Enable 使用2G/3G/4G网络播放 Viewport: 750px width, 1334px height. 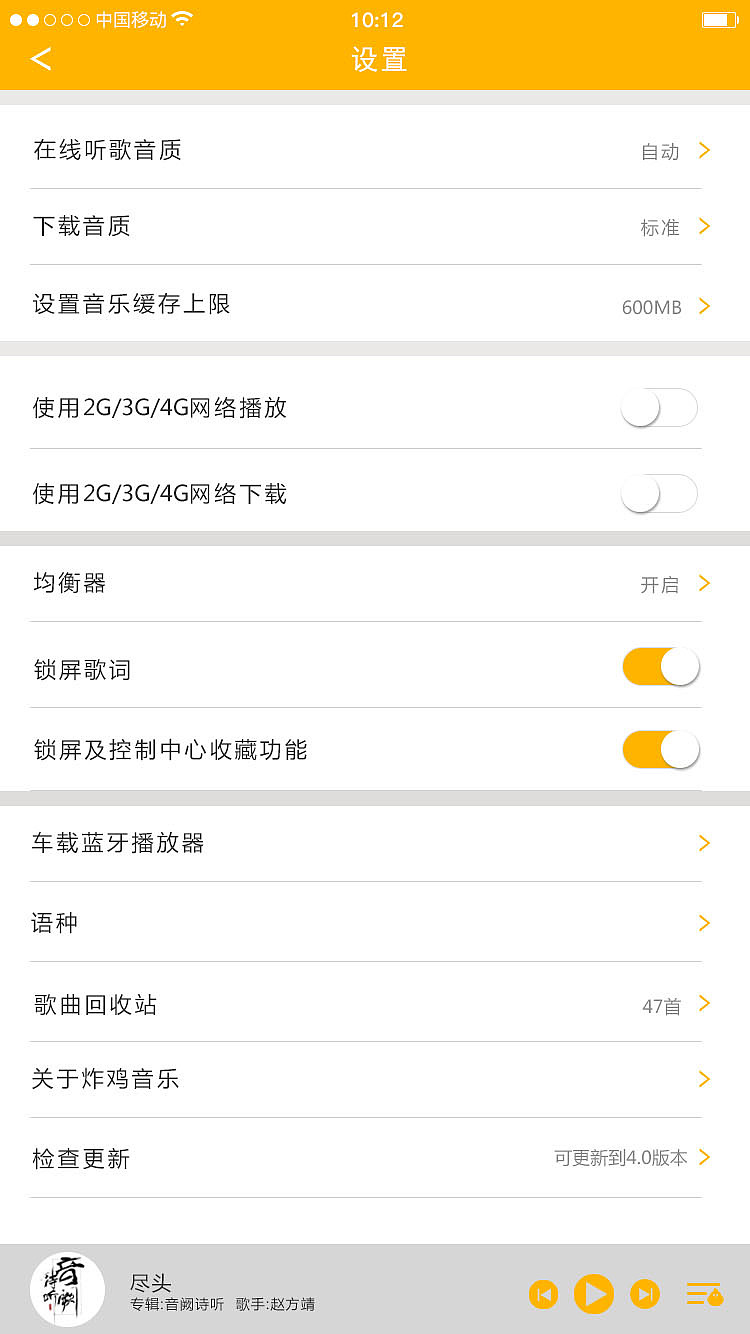(659, 408)
